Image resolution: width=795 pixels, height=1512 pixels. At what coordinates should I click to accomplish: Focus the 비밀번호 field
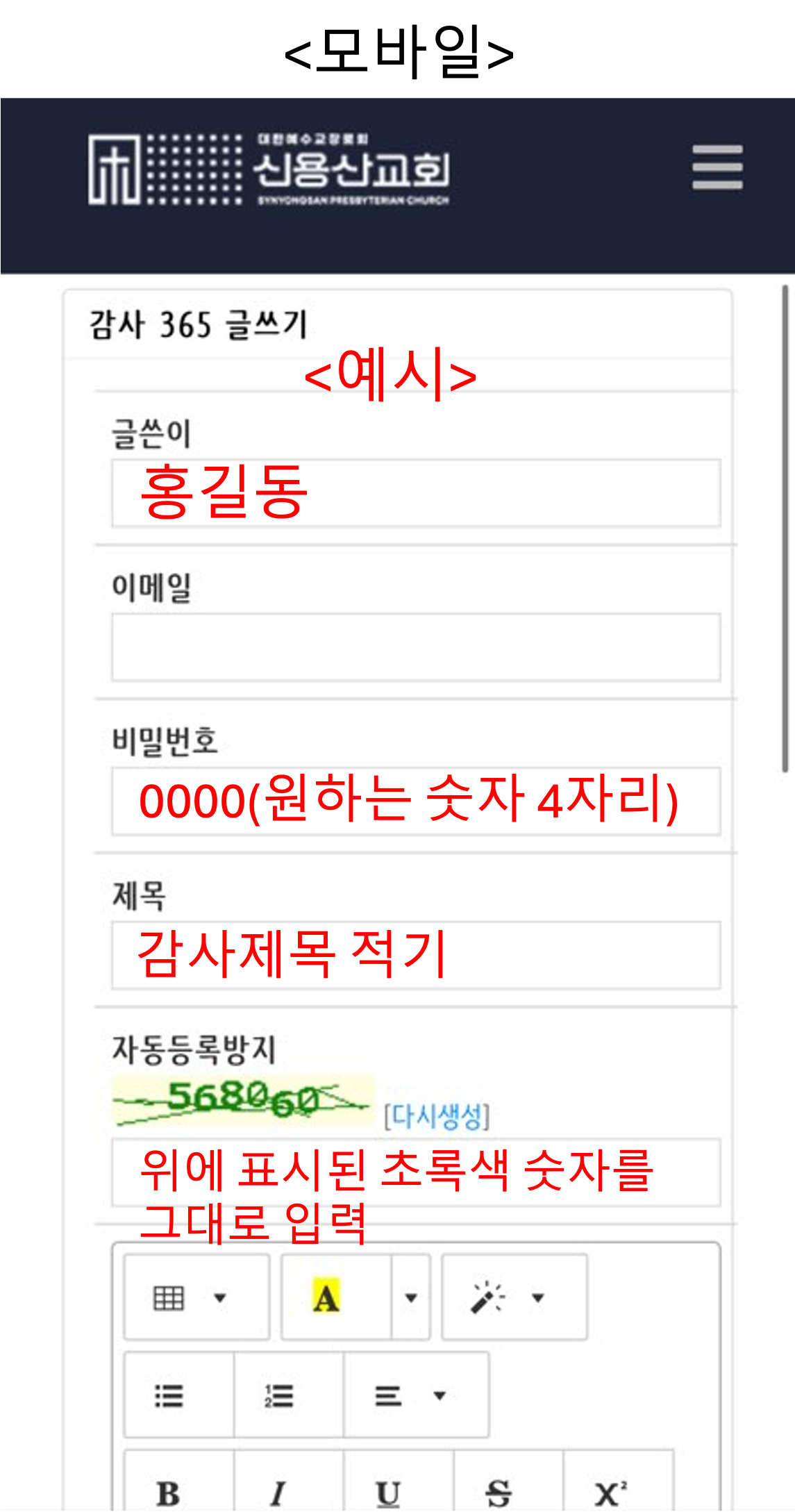(x=416, y=801)
